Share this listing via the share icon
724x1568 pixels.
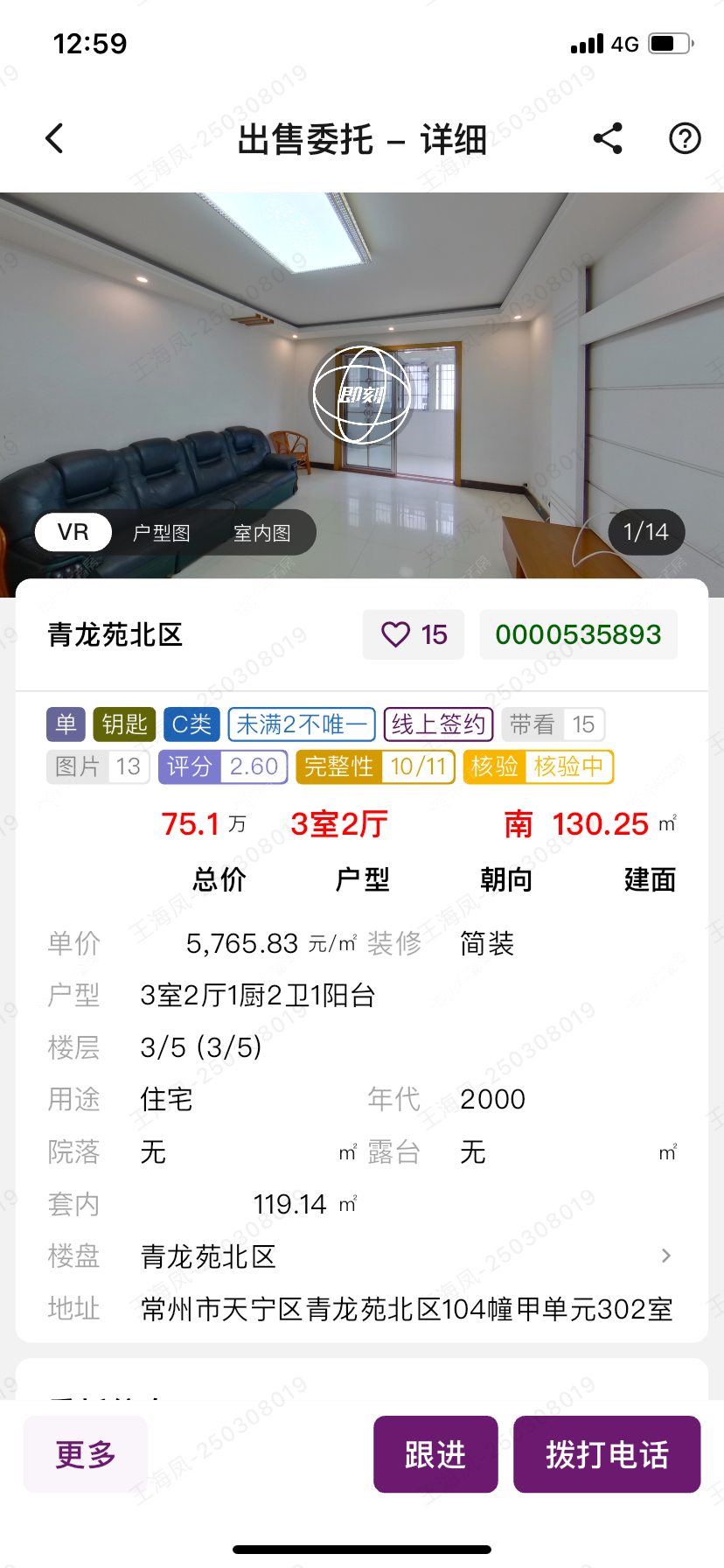coord(608,138)
